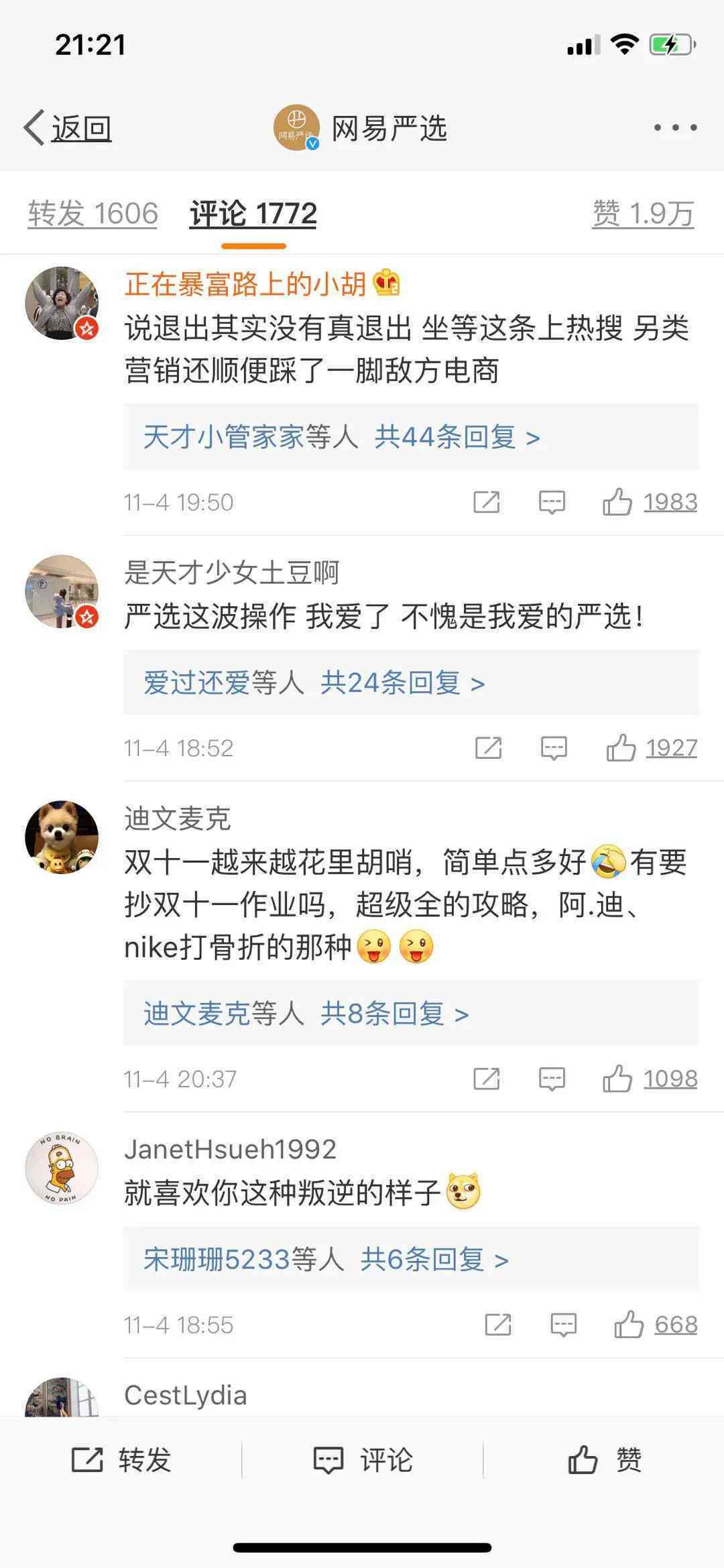Viewport: 724px width, 1568px height.
Task: Reply to 正在暴富路上的小胡's comment
Action: (x=552, y=502)
